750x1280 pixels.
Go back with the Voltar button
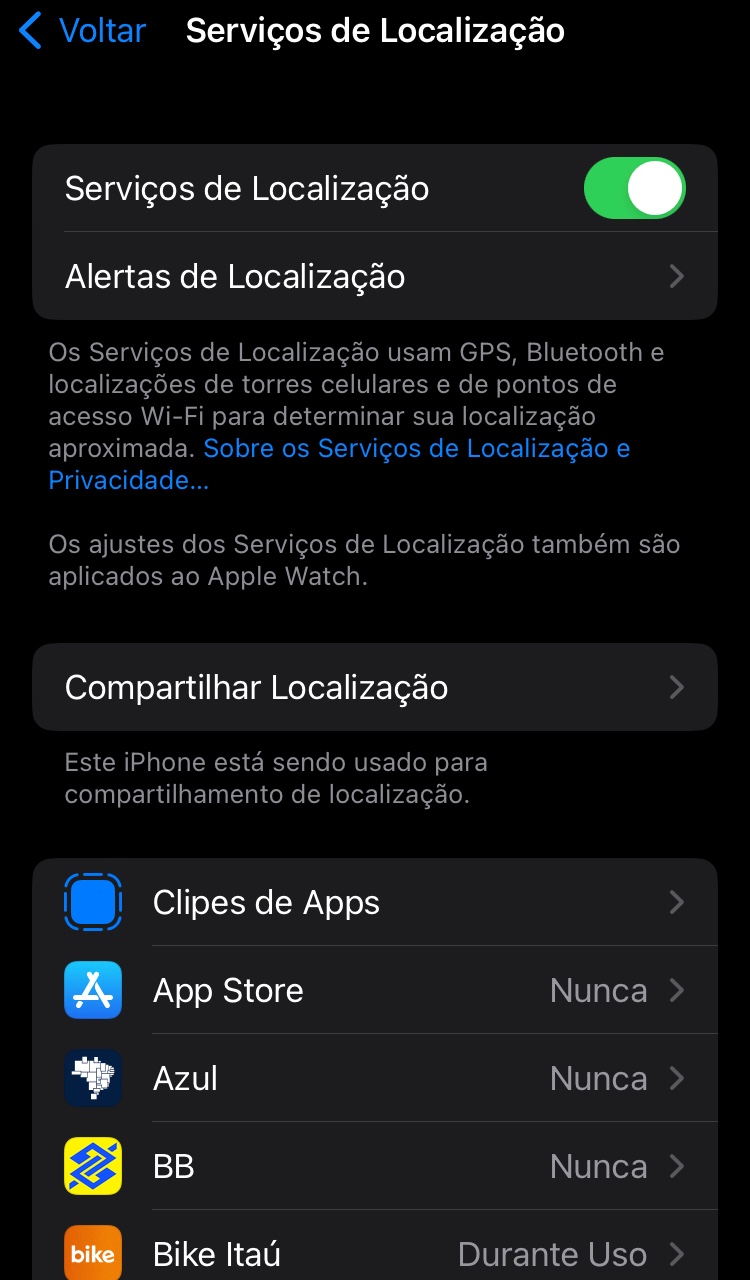[83, 31]
